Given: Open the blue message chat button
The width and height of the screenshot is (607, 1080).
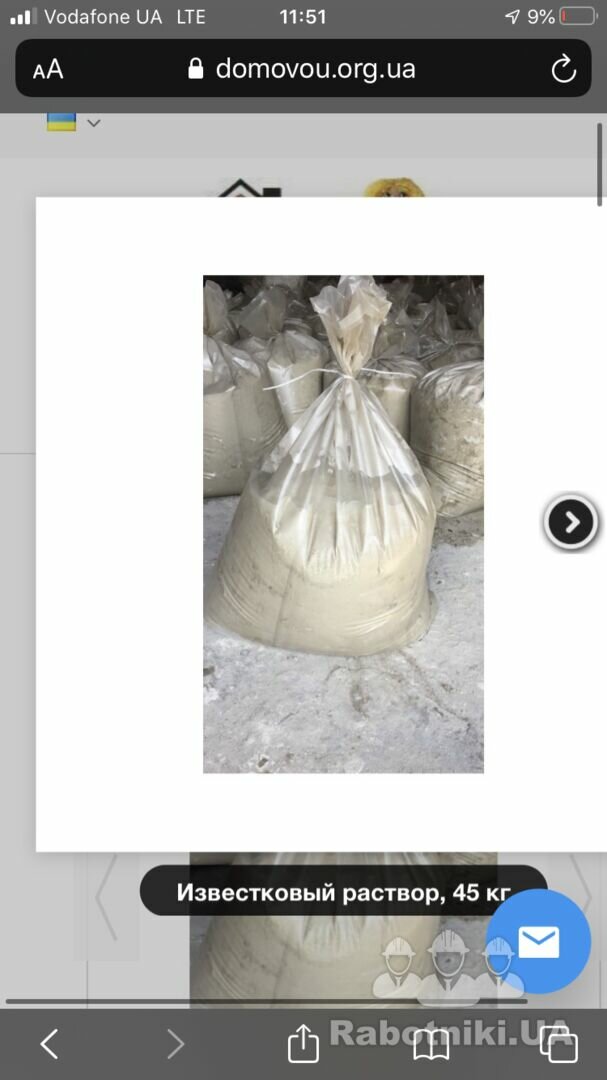Looking at the screenshot, I should pos(538,941).
